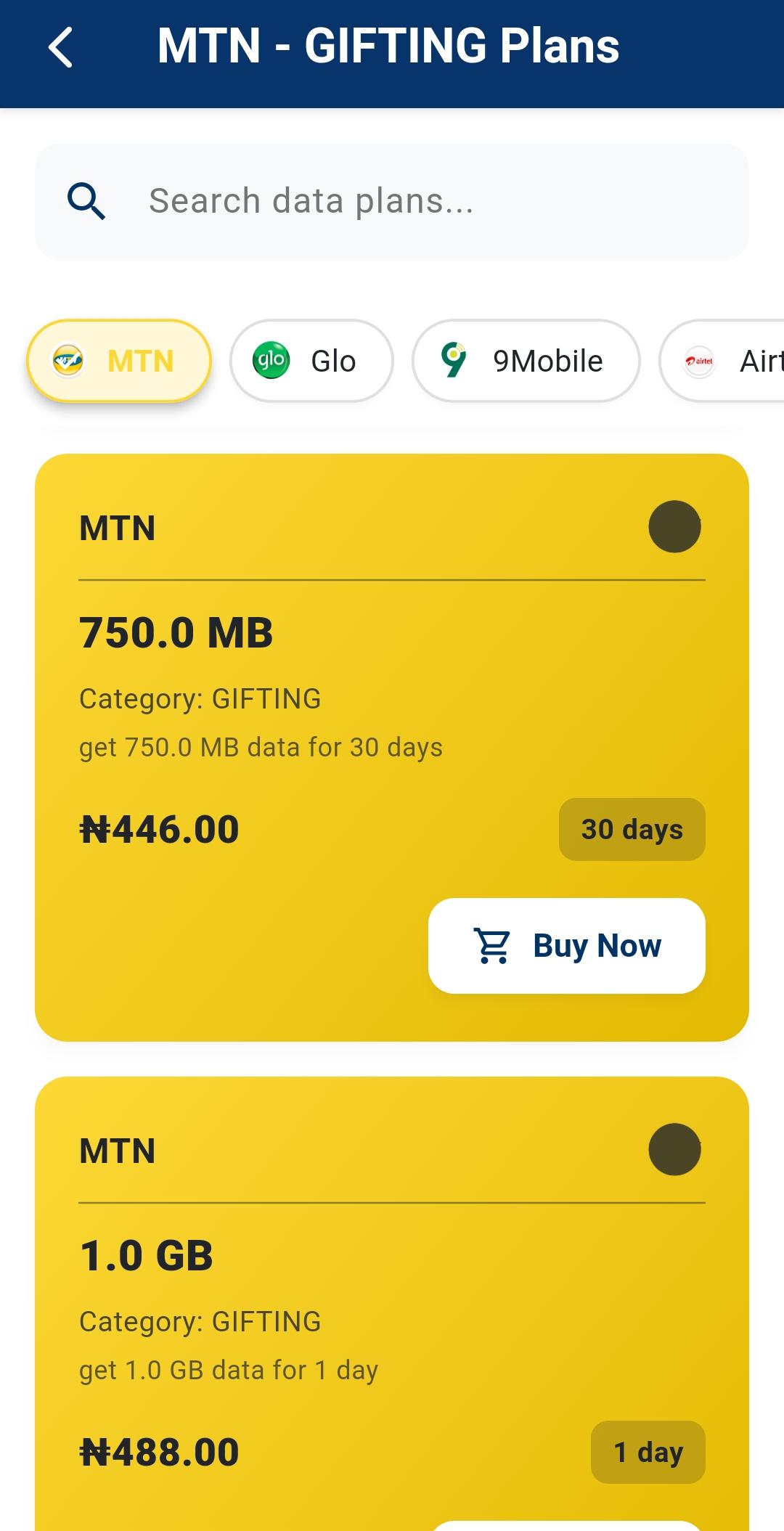Click the ₦446.00 price label
Screen dimensions: 784x1531
pos(158,828)
